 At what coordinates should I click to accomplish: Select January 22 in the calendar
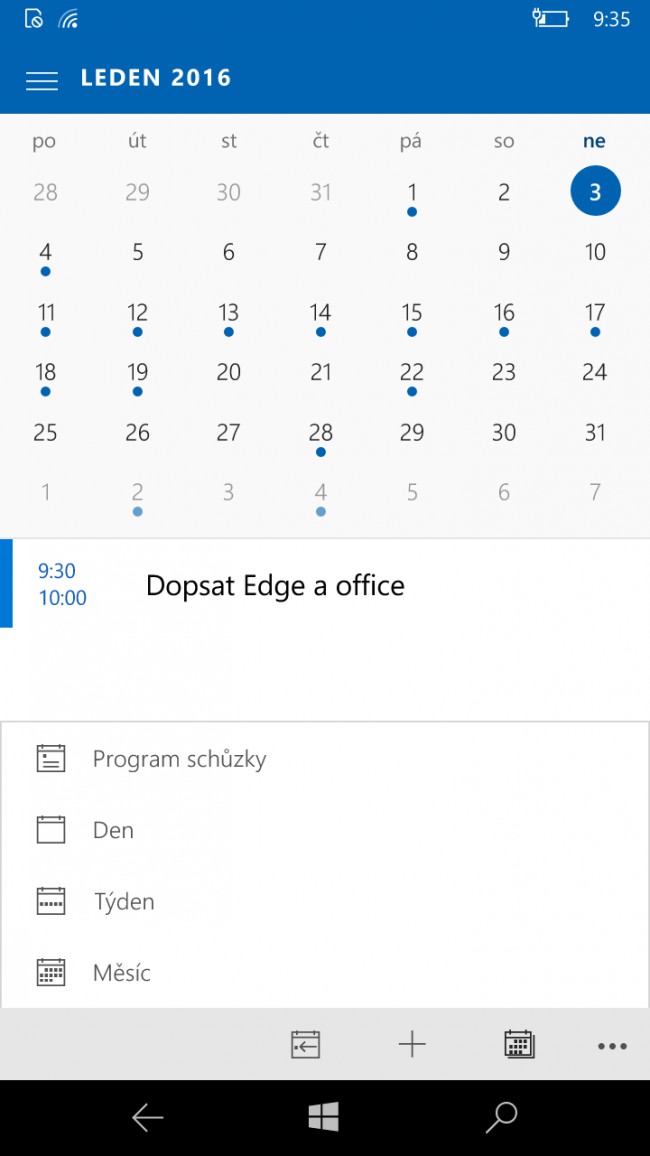(412, 377)
